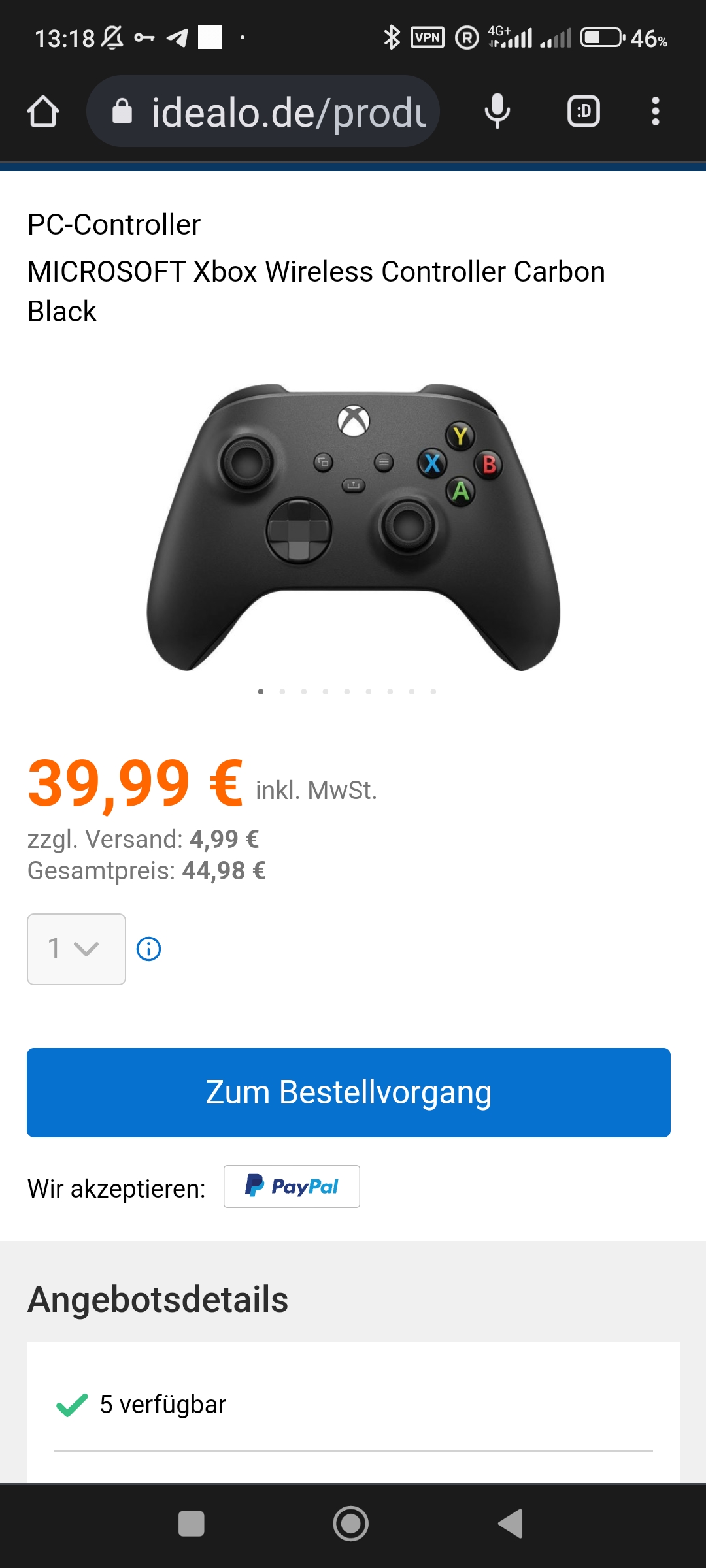
Task: Open the browser tab switcher
Action: click(x=583, y=111)
